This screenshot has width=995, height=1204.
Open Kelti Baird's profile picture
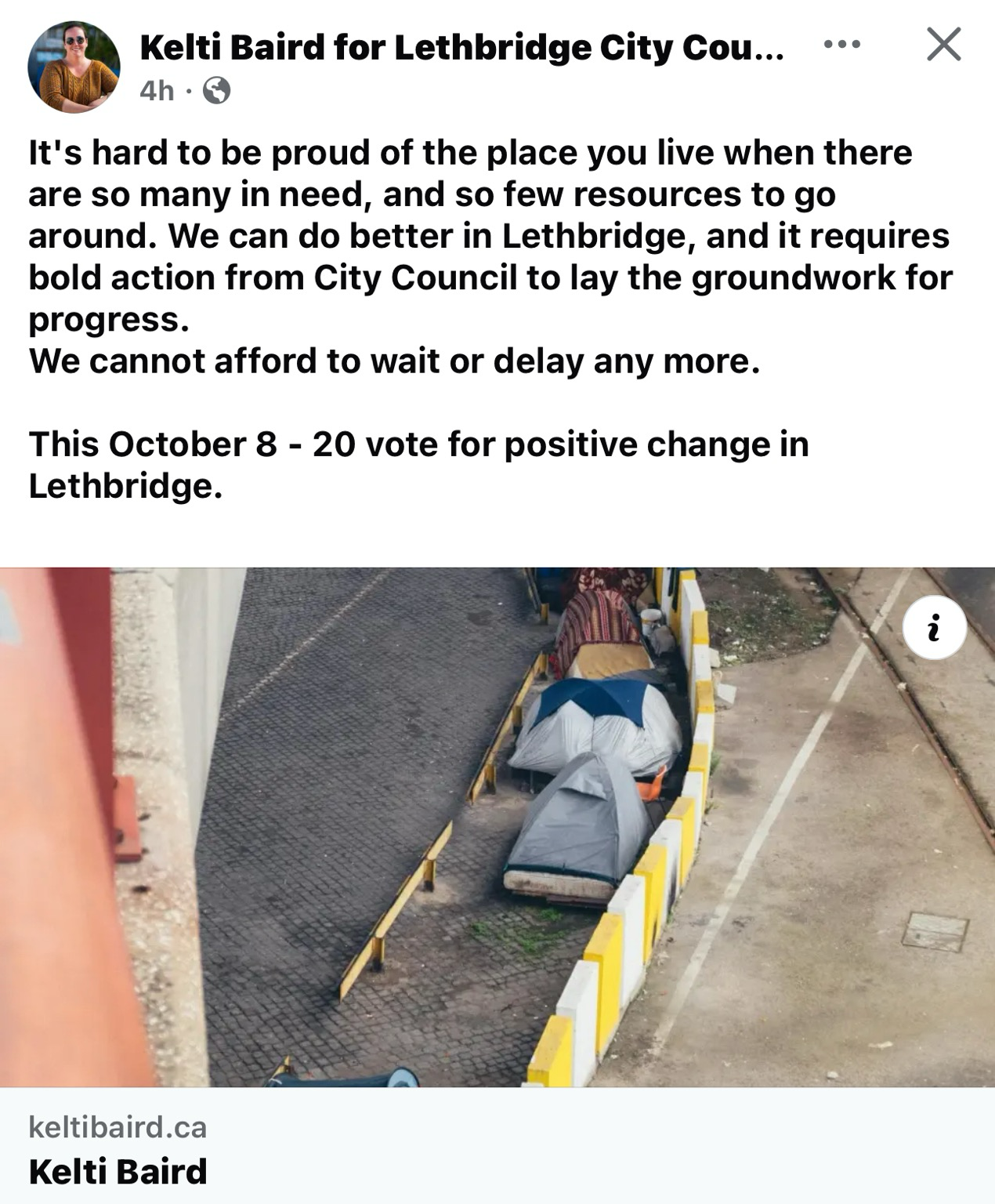click(74, 67)
